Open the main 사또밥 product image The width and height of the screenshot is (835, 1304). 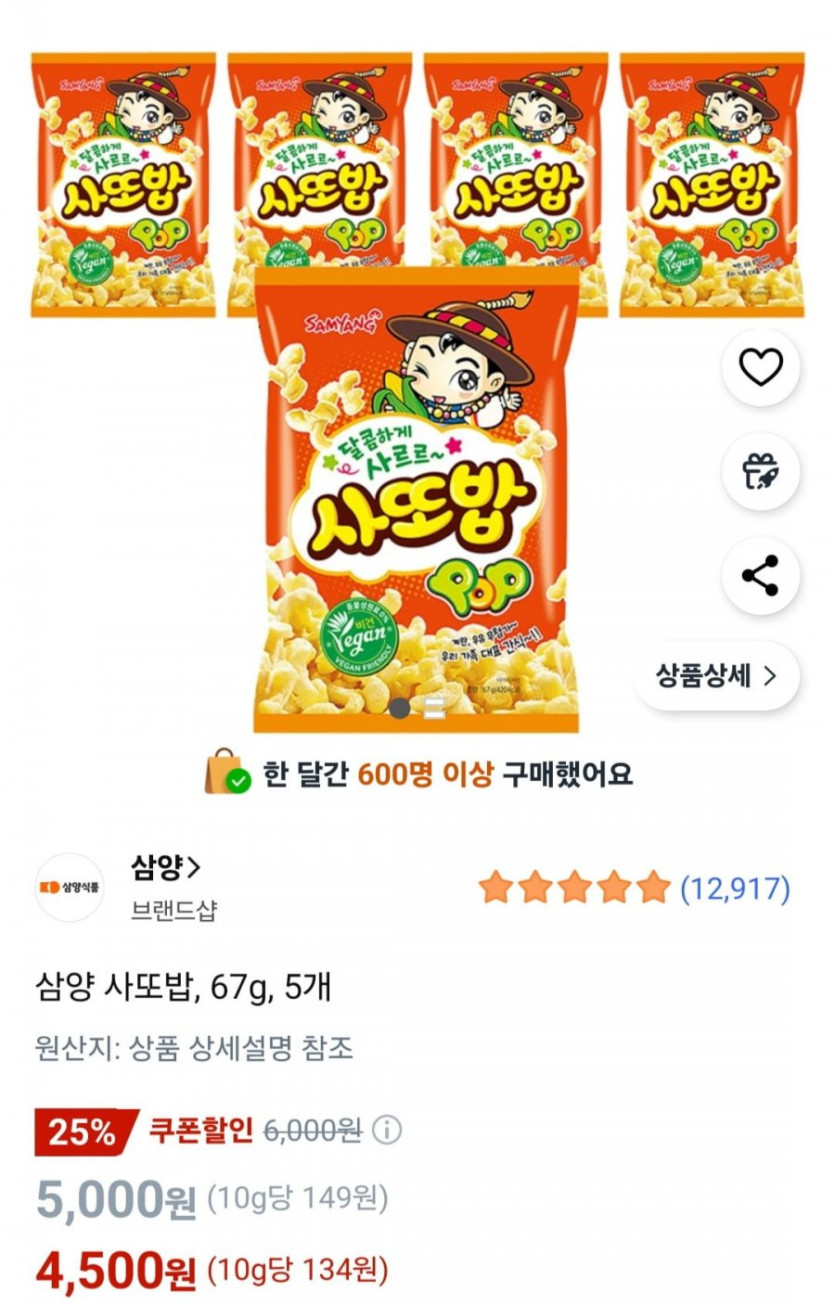click(x=416, y=500)
